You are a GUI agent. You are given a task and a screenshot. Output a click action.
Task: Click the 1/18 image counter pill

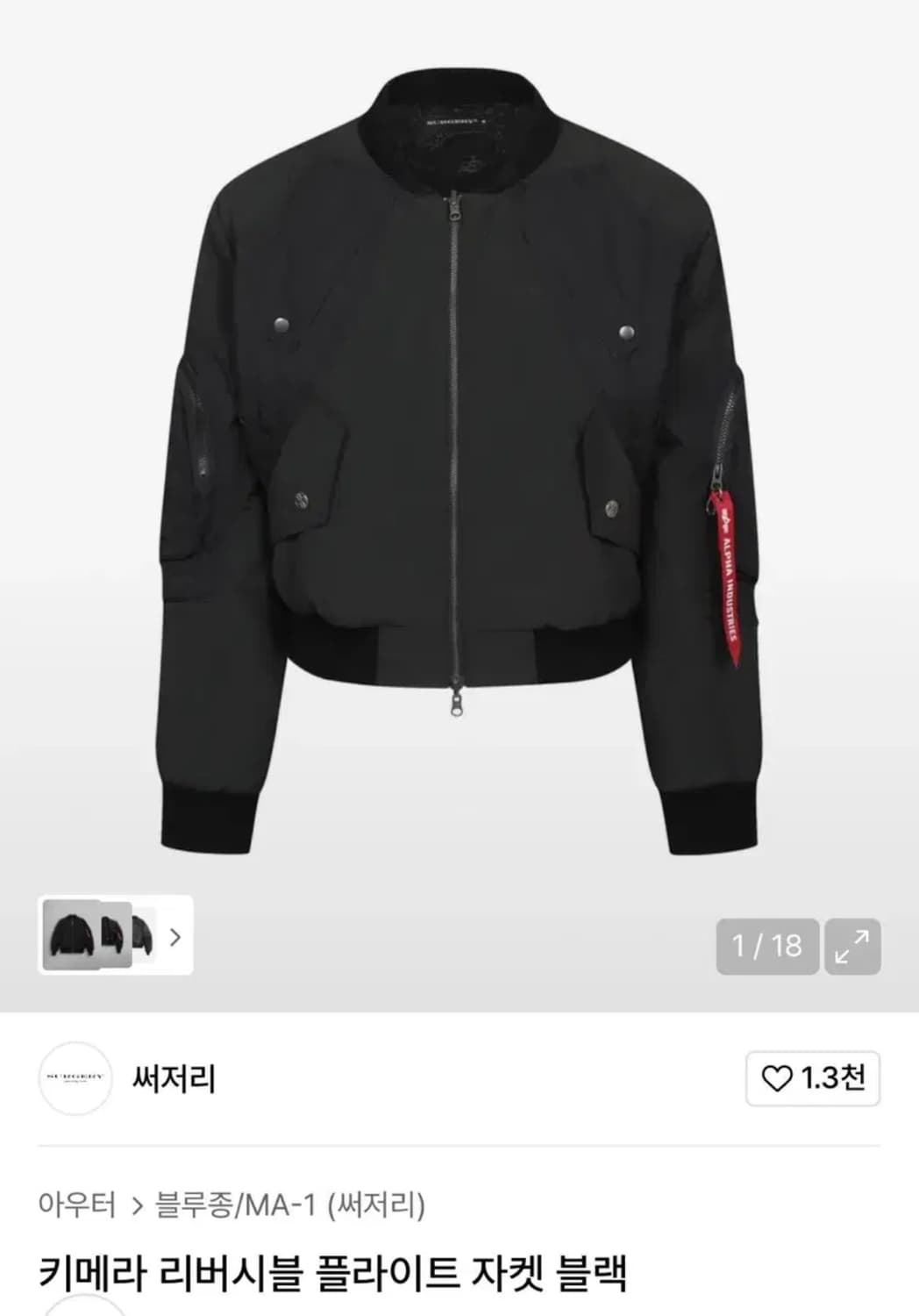pyautogui.click(x=766, y=946)
